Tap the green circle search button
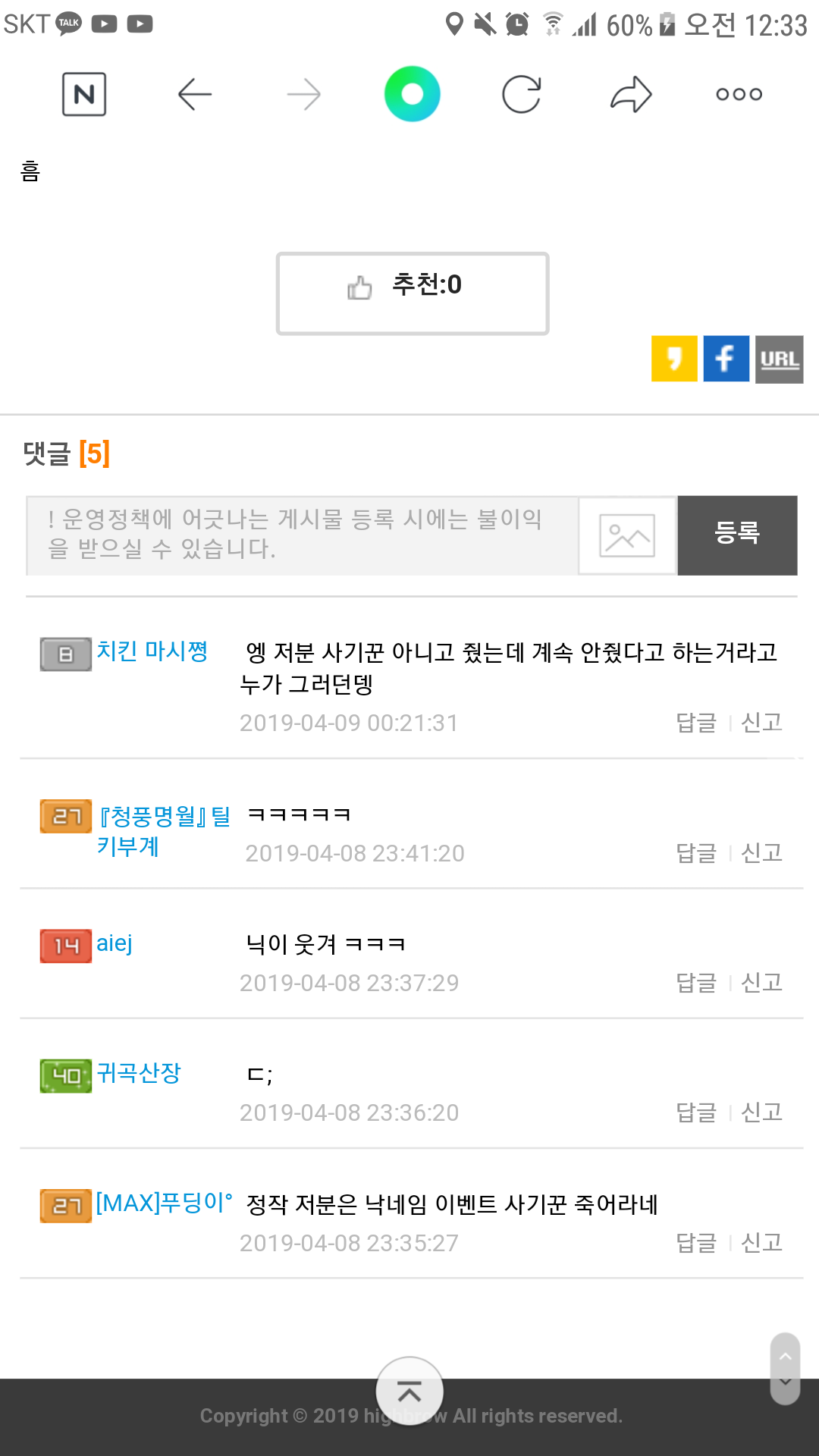Image resolution: width=819 pixels, height=1456 pixels. [412, 94]
